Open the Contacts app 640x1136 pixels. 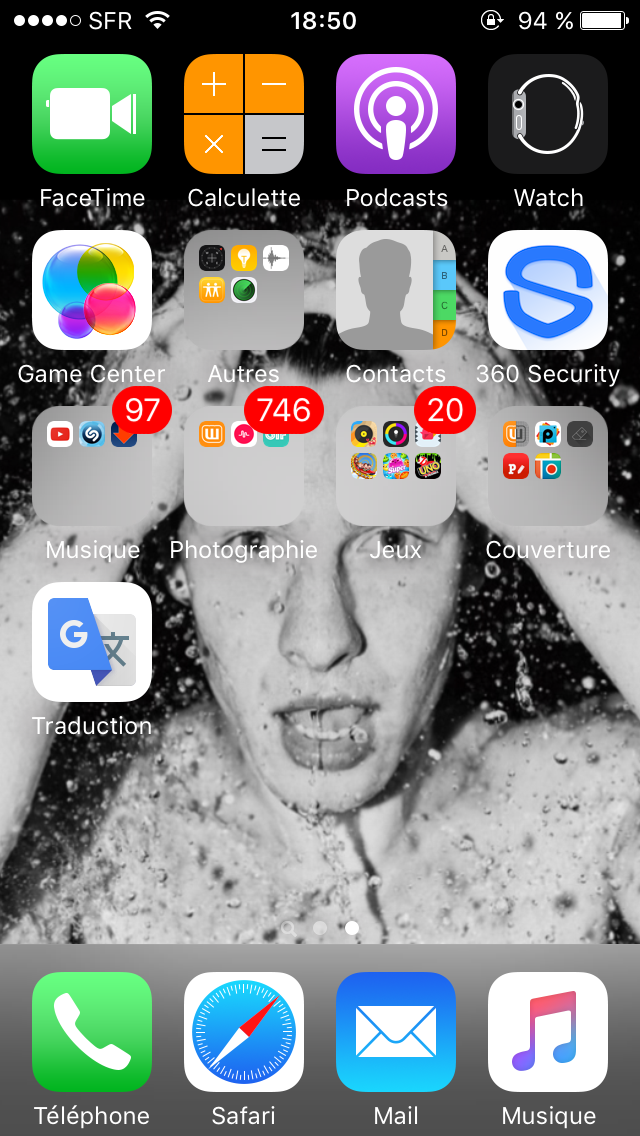click(x=396, y=290)
